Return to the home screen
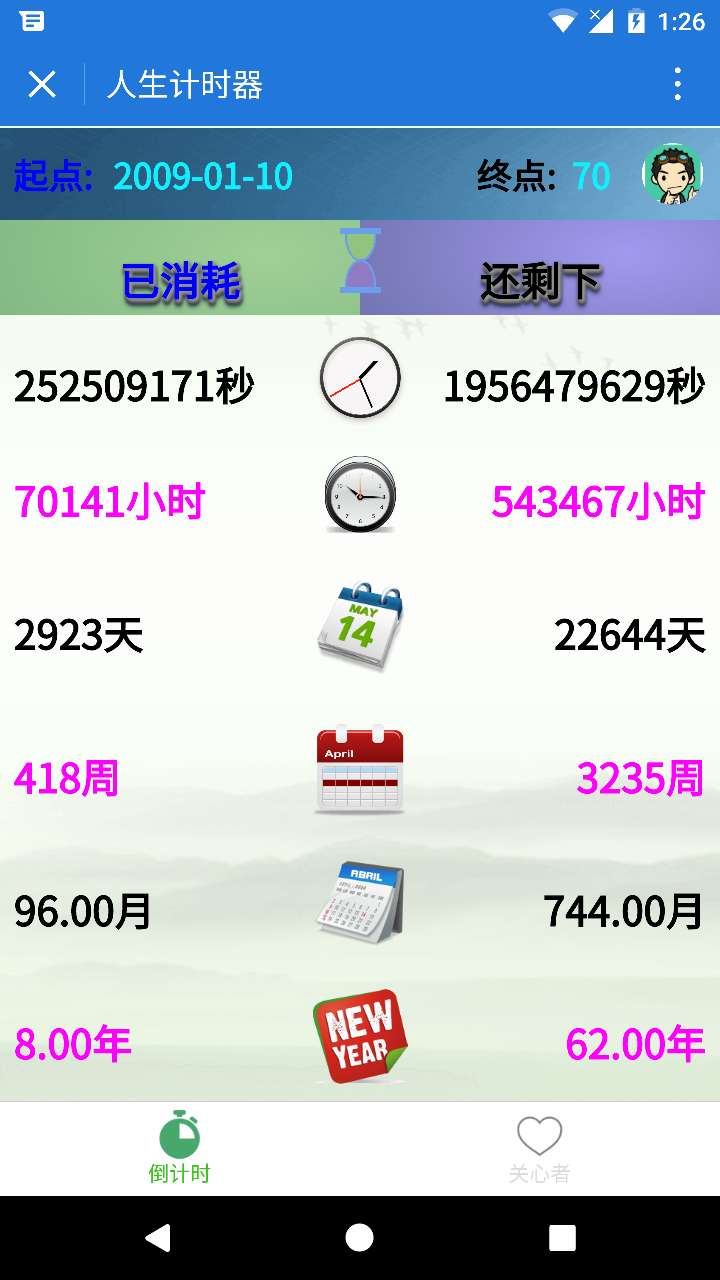Viewport: 720px width, 1280px height. [x=360, y=1238]
